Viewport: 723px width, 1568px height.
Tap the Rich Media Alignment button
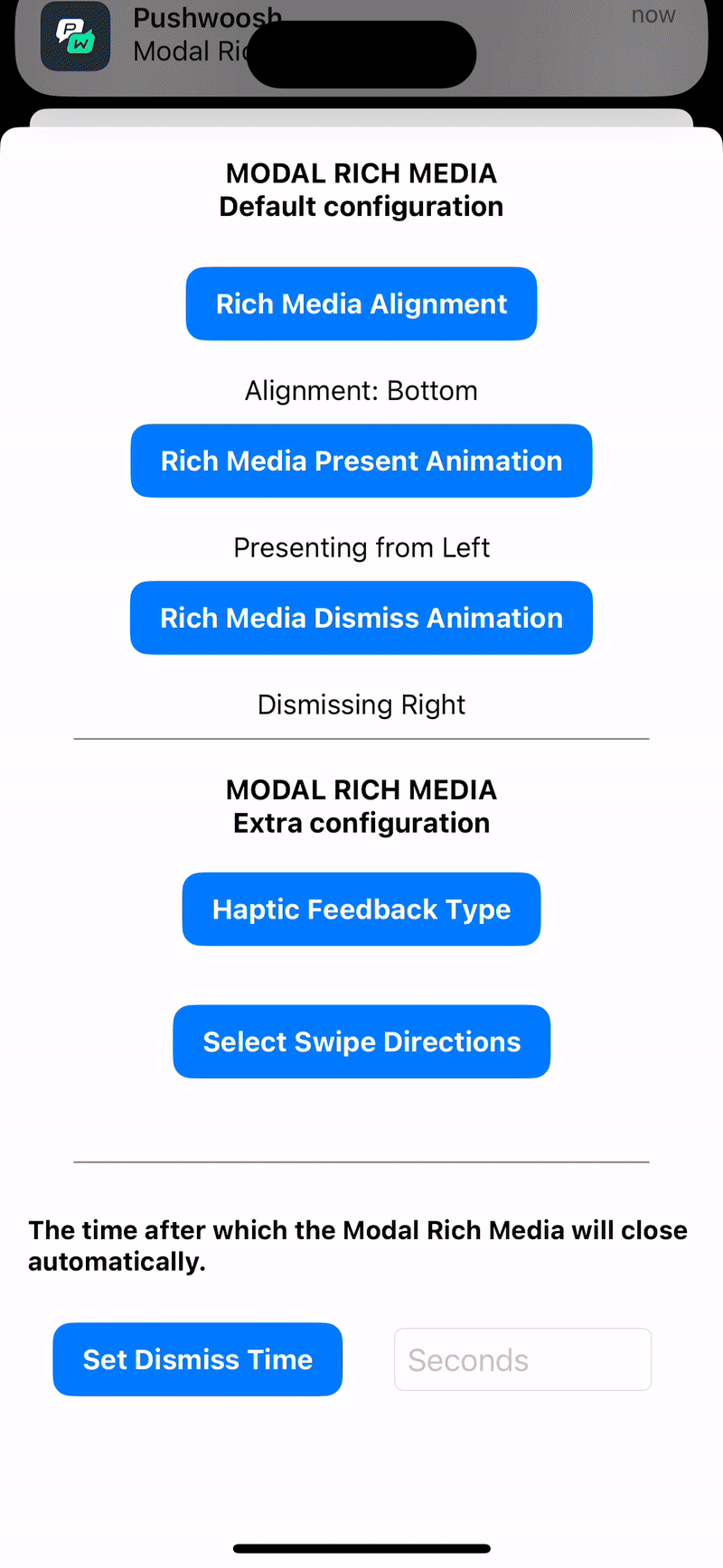click(361, 303)
